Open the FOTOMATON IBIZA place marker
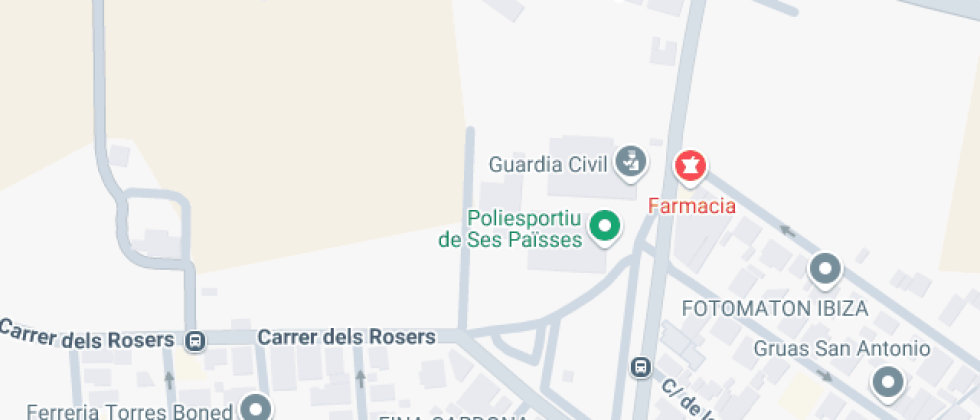The image size is (980, 420). (825, 271)
